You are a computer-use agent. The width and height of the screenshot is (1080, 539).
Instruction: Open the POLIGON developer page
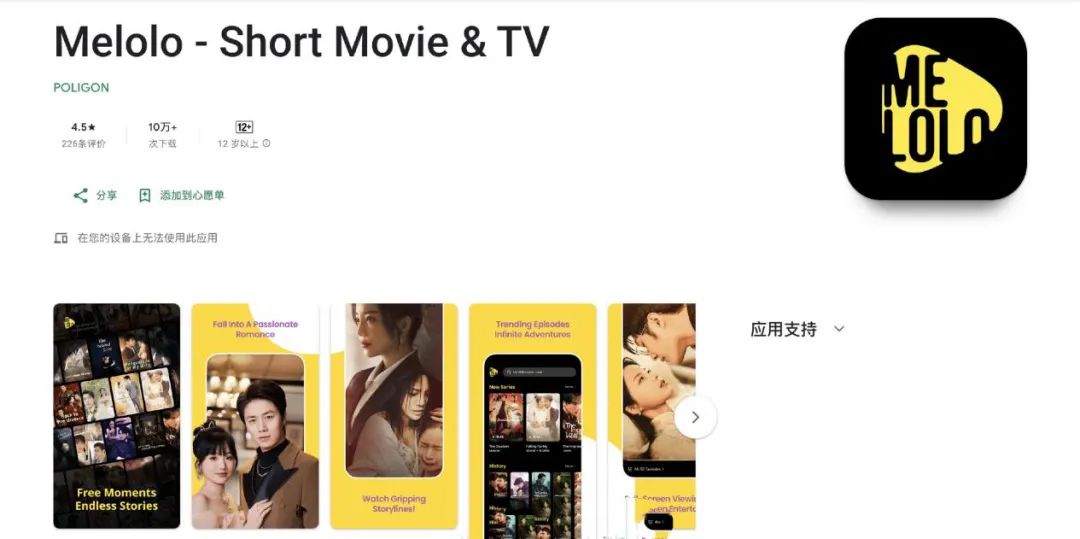[81, 88]
